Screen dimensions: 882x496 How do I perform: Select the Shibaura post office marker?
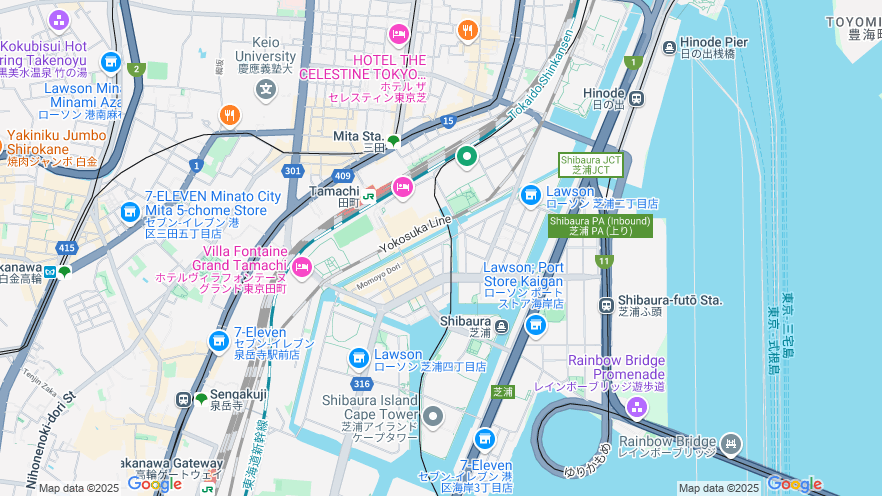(501, 327)
